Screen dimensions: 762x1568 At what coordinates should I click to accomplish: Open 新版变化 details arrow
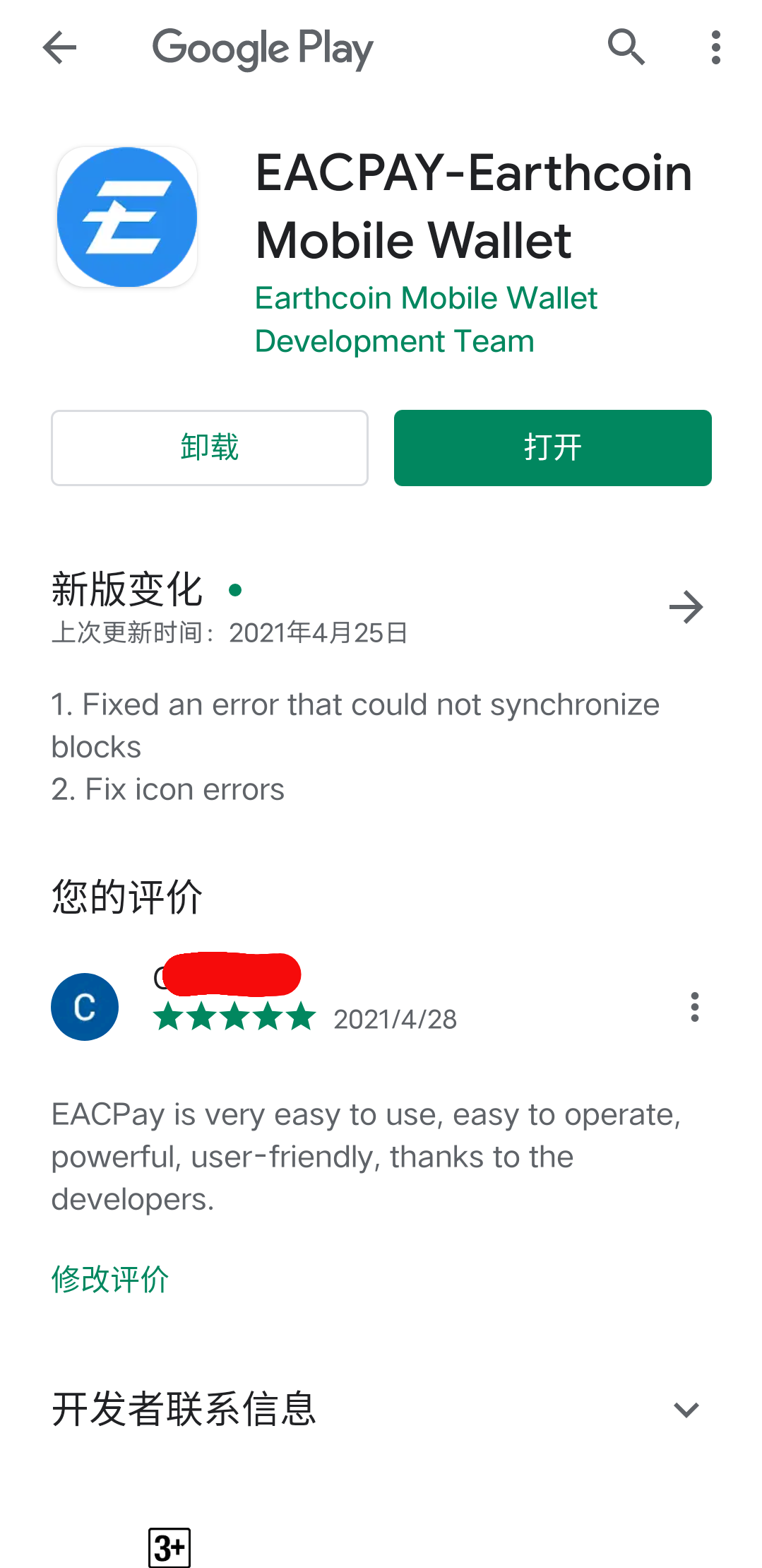(686, 608)
